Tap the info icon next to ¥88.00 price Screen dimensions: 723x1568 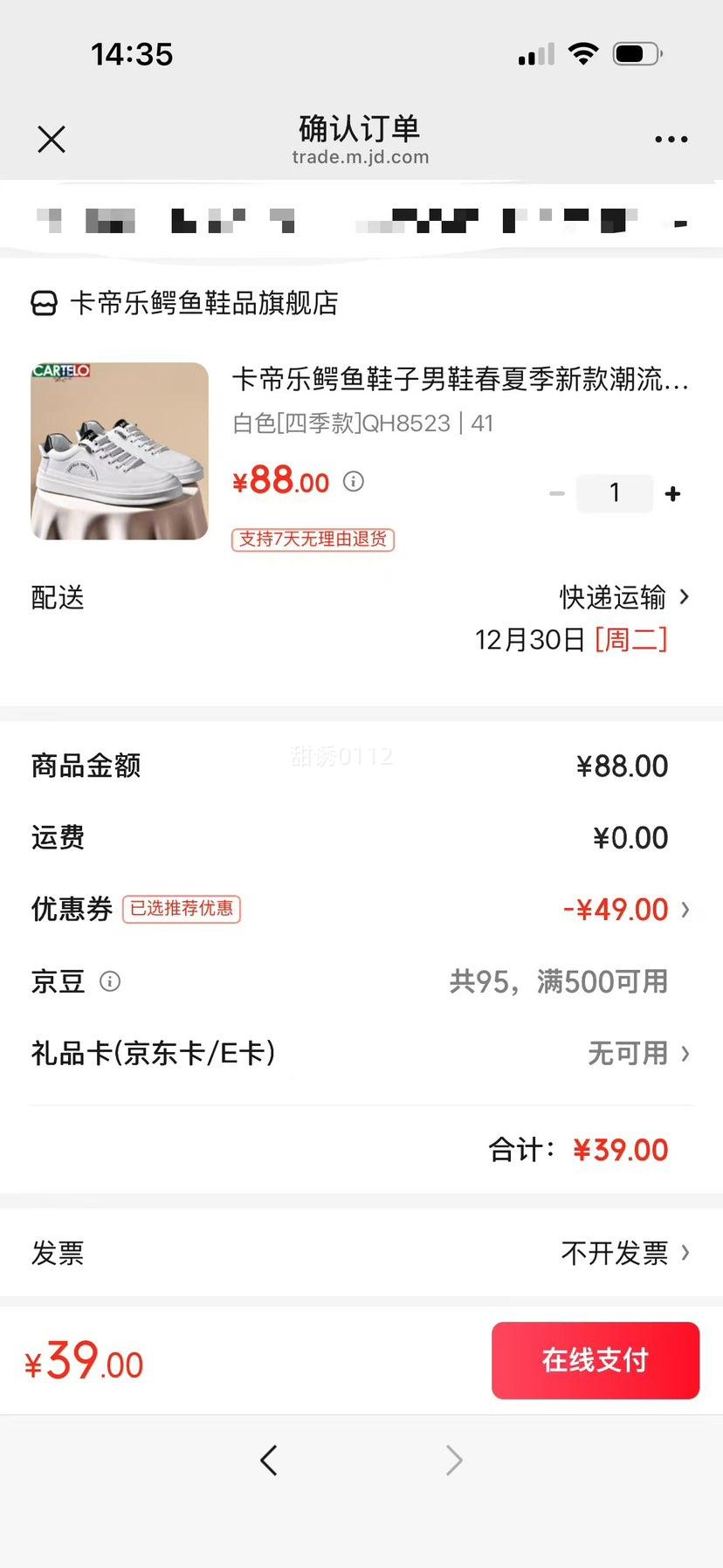(354, 481)
